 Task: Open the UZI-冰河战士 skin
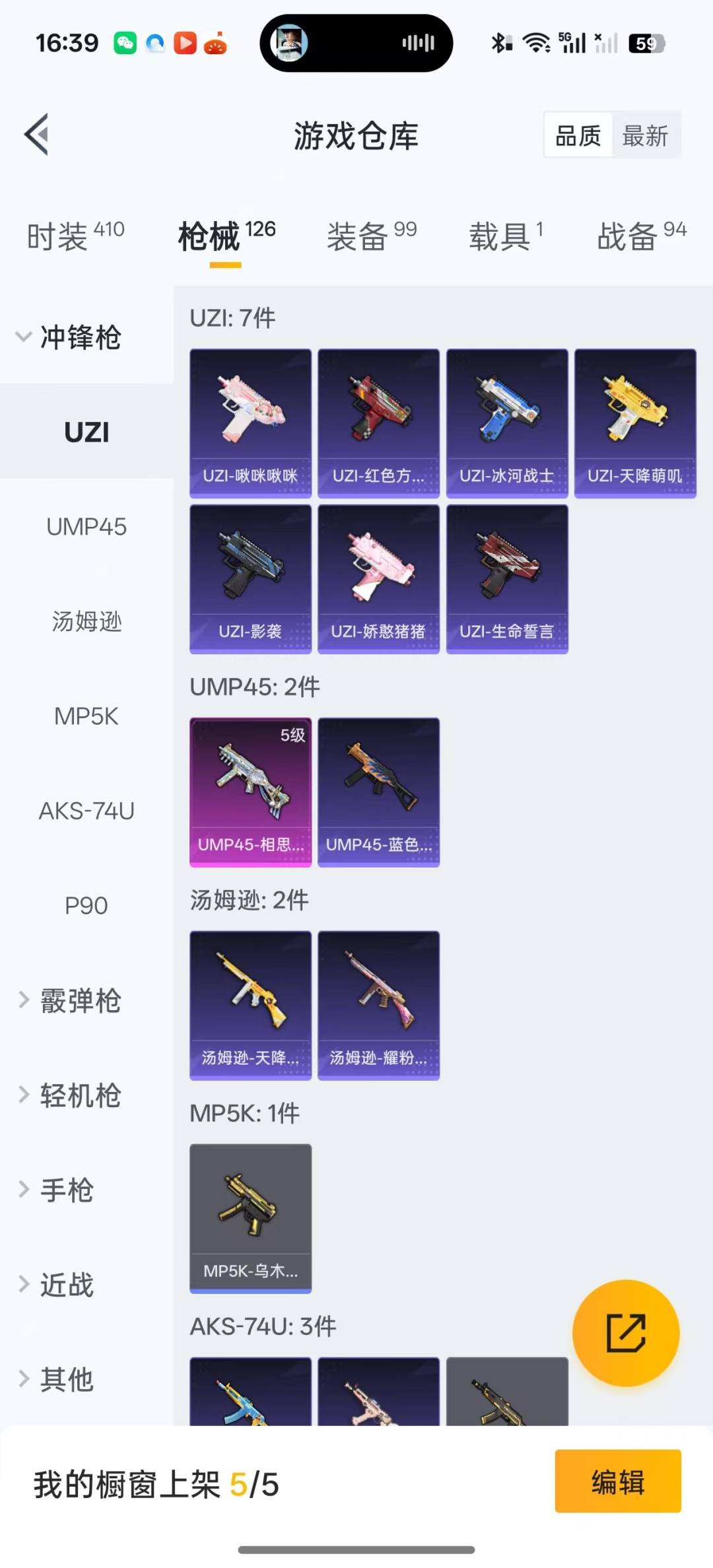(507, 423)
